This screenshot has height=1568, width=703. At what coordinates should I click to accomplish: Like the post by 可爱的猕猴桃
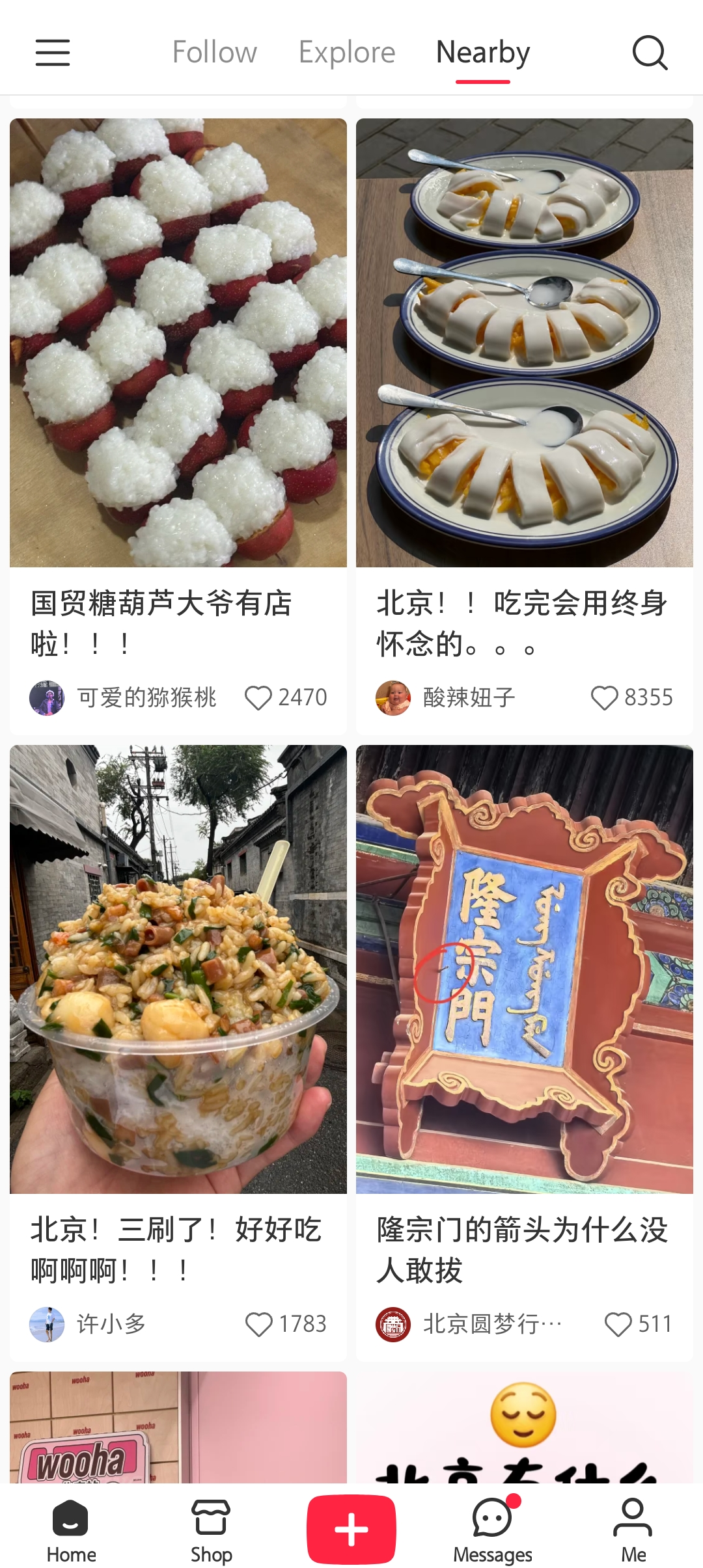(x=258, y=698)
